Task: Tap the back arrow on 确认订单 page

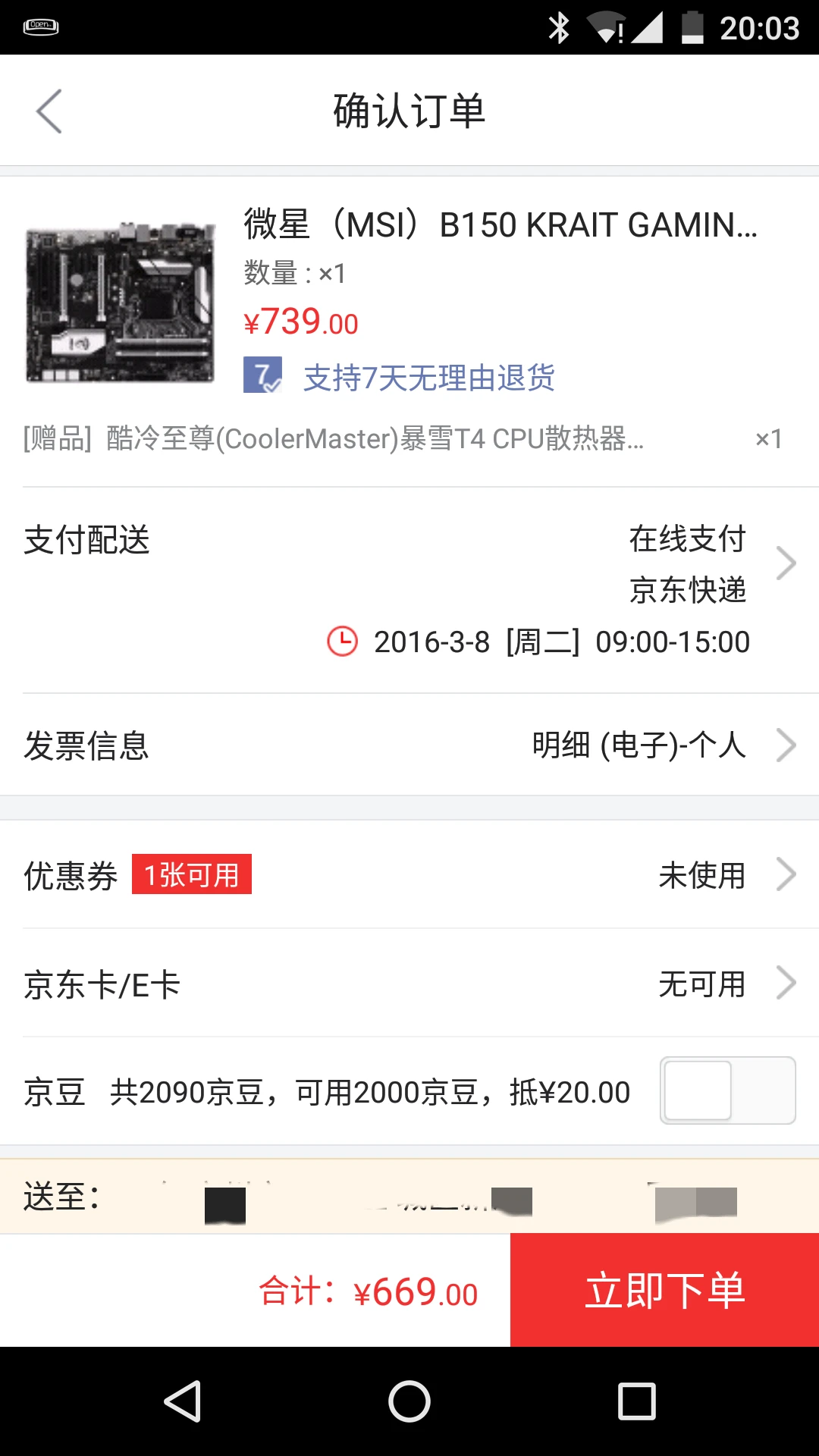Action: pos(49,111)
